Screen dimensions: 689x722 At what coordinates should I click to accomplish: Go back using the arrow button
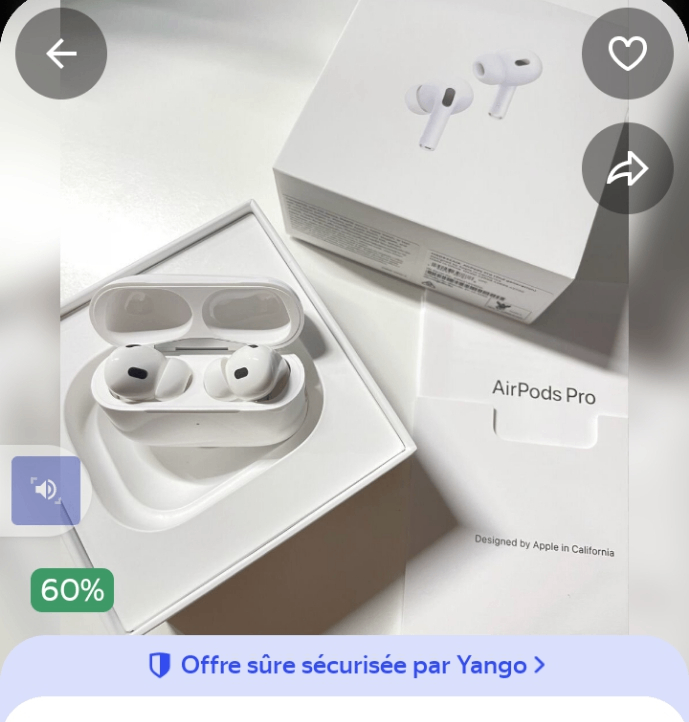click(61, 54)
